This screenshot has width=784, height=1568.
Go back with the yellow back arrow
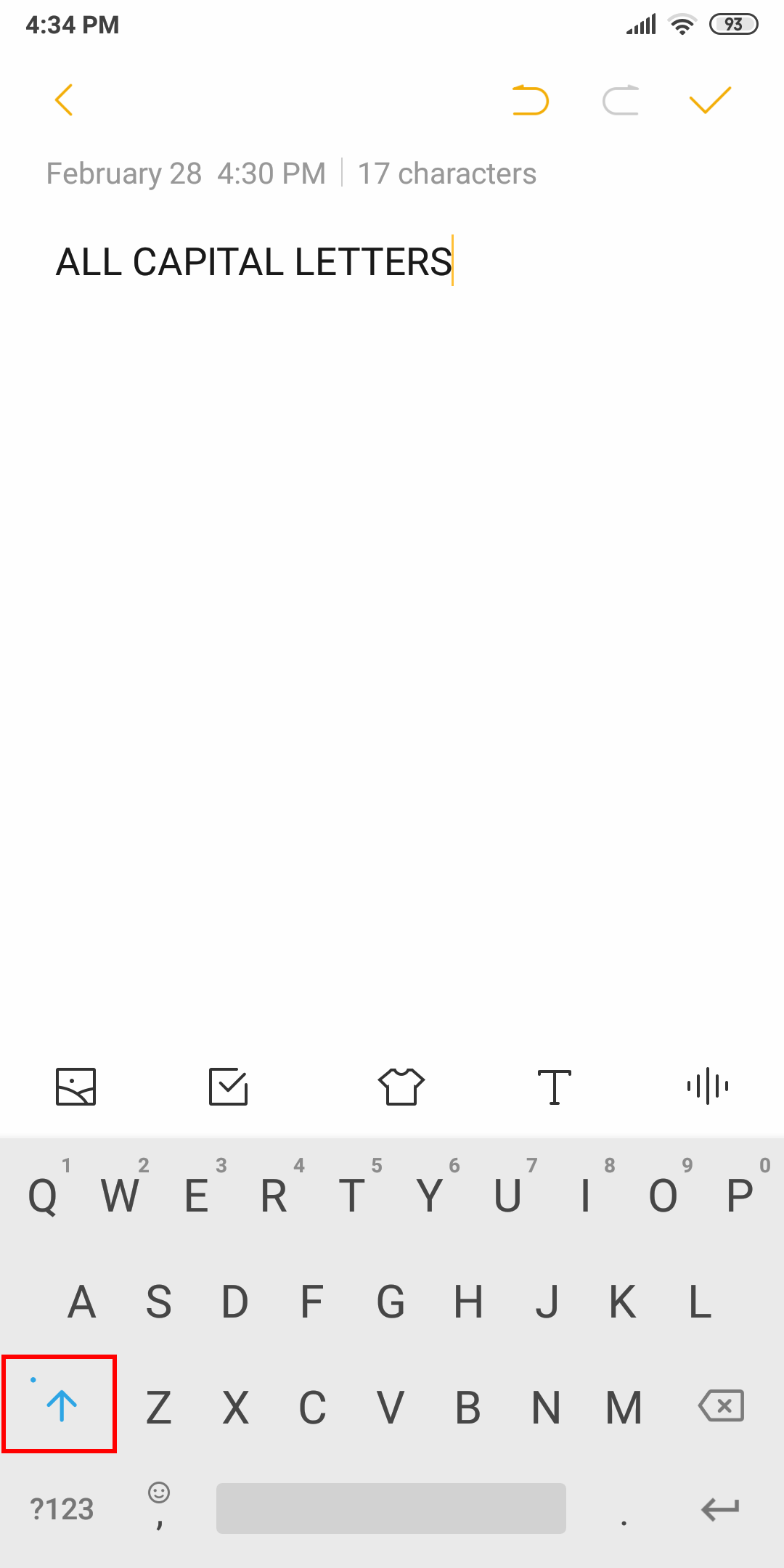(x=65, y=100)
